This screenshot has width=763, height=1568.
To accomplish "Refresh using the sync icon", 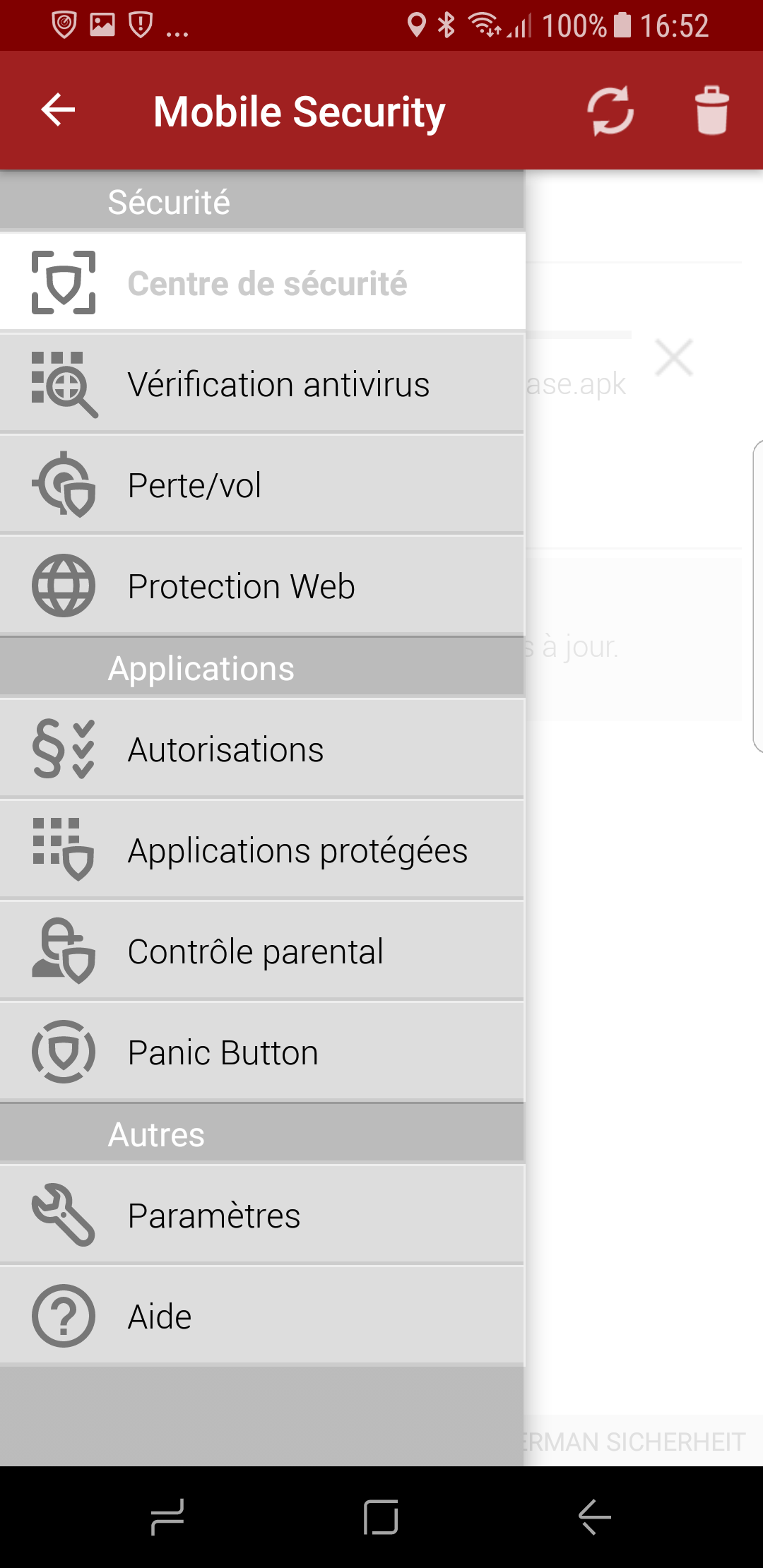I will (x=610, y=110).
